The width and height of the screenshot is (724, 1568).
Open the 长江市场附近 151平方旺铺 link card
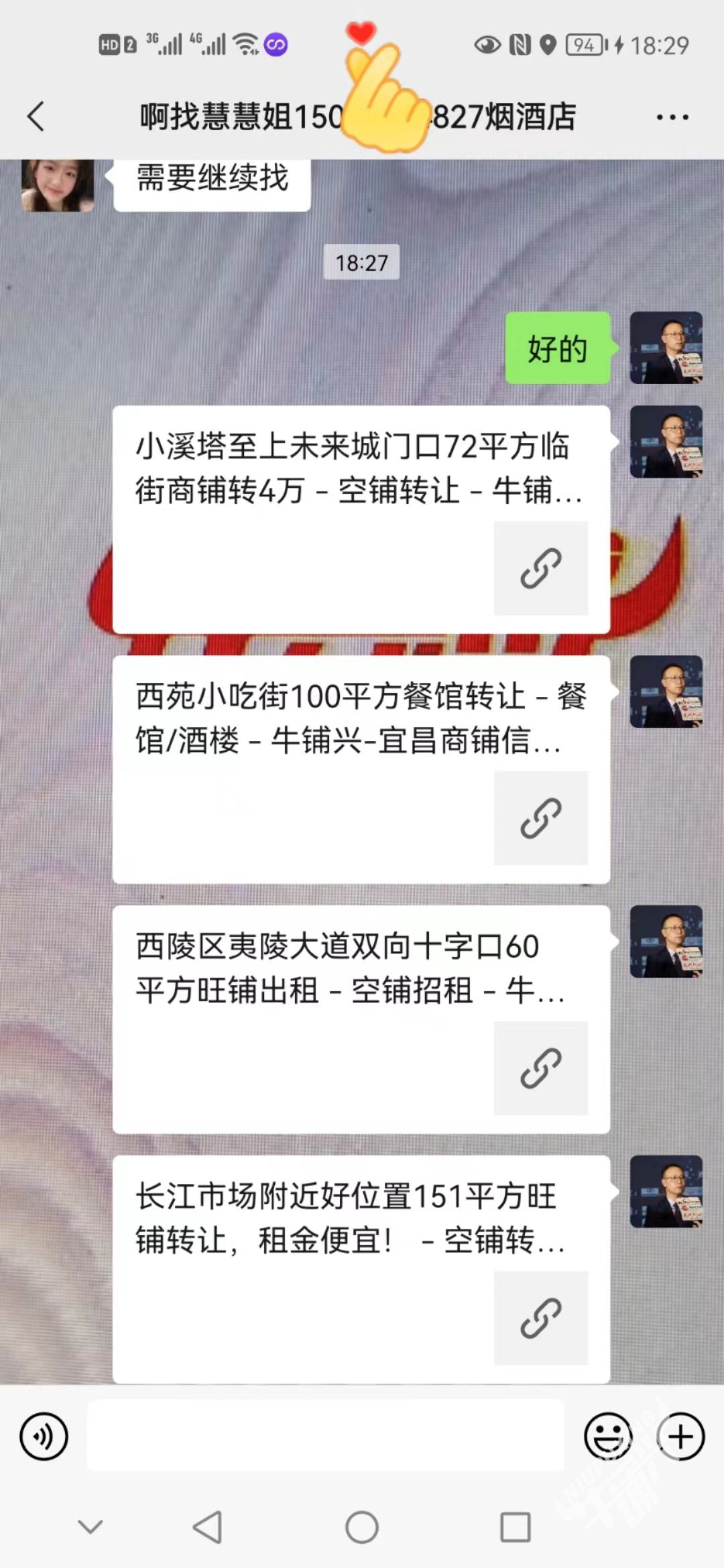pos(361,1269)
